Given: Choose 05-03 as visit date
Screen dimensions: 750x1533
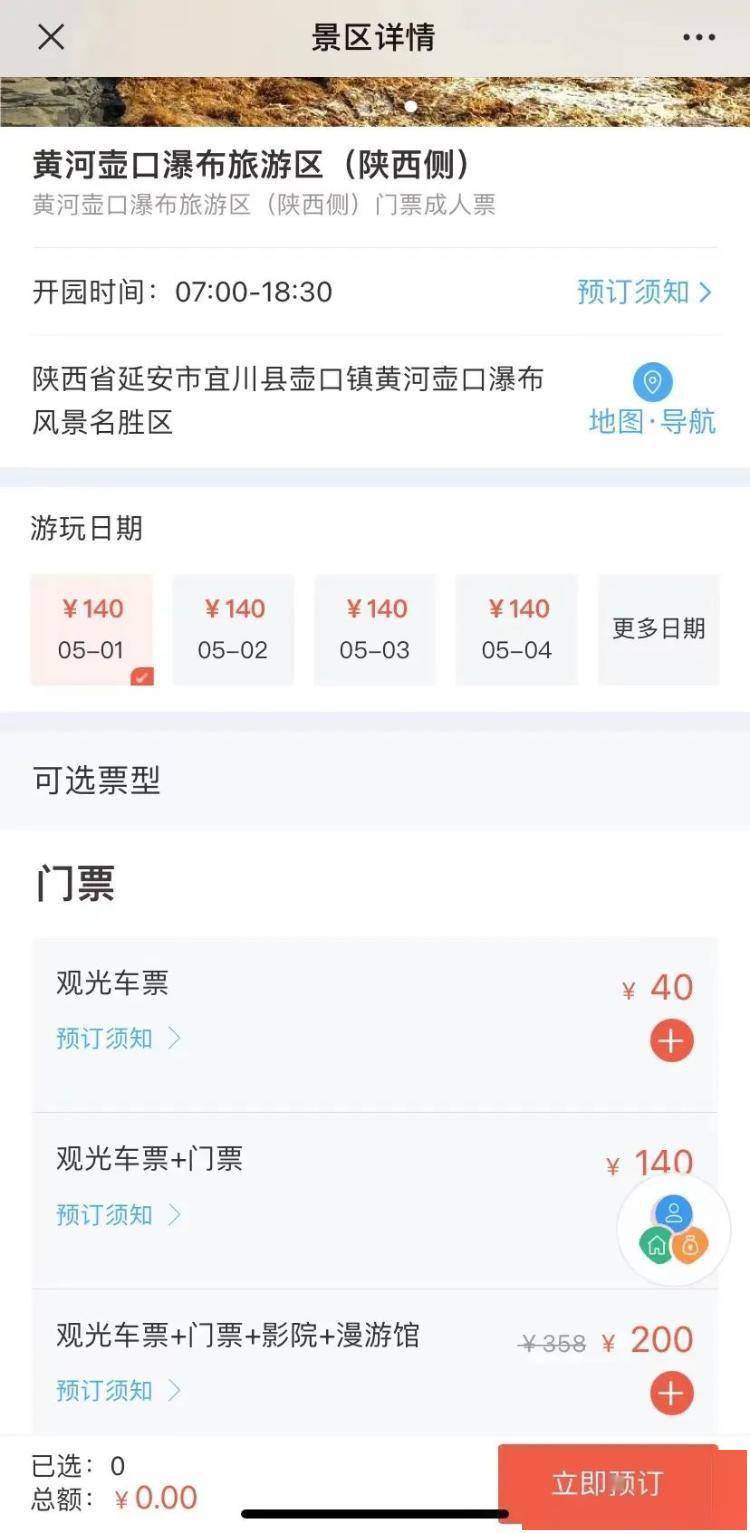Looking at the screenshot, I should 375,629.
